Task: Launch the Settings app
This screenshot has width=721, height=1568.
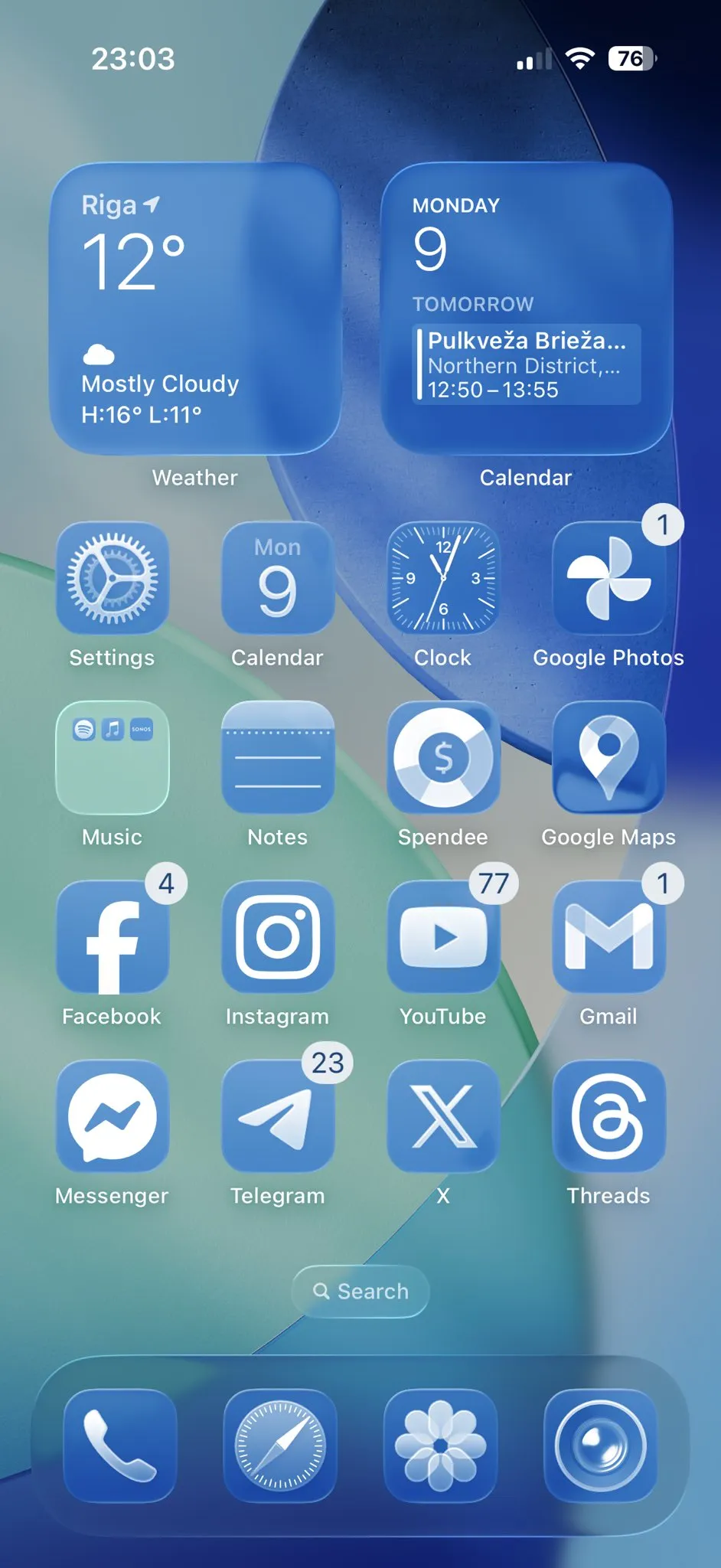Action: click(113, 579)
